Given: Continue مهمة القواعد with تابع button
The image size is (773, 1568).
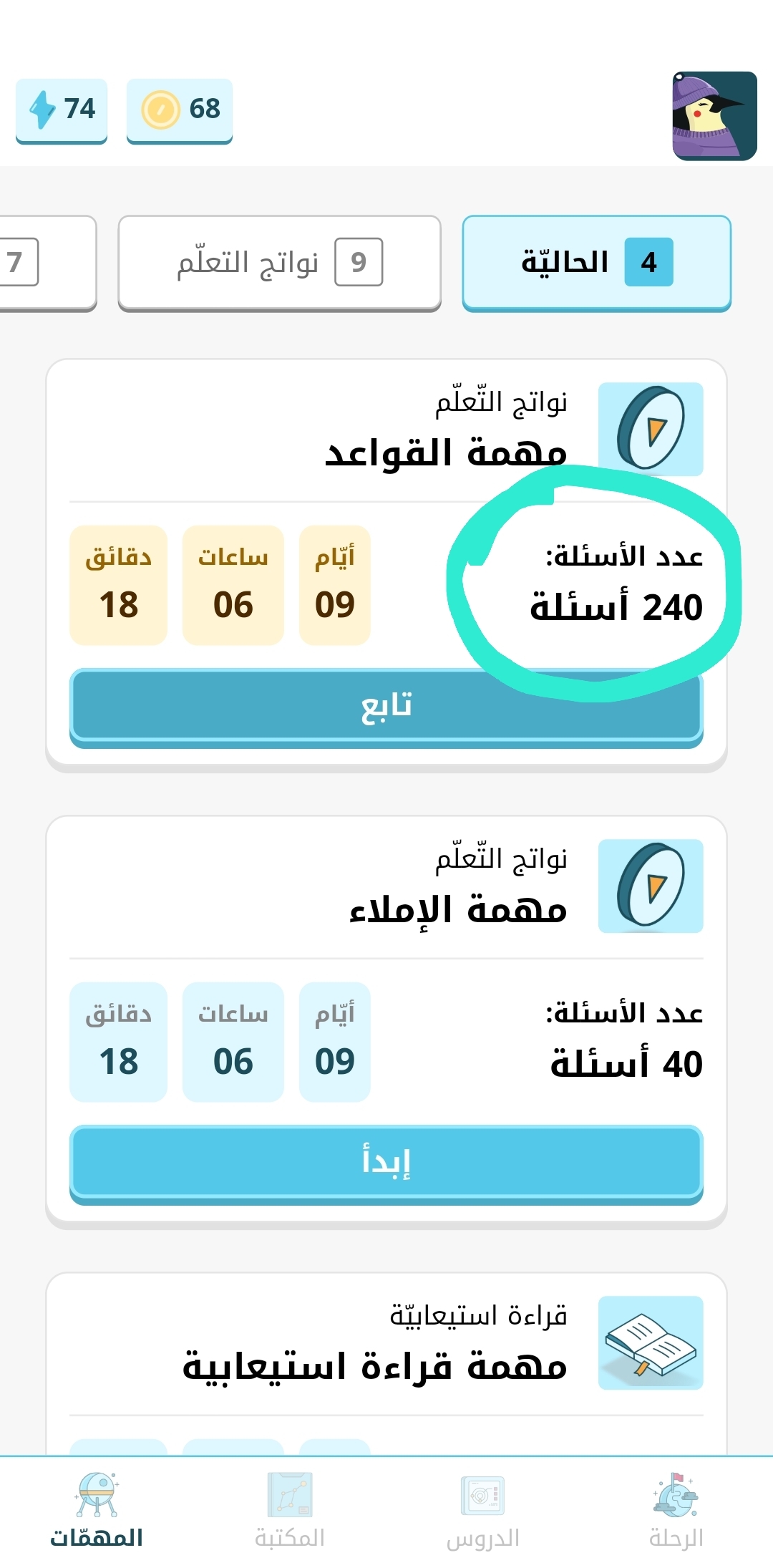Looking at the screenshot, I should (386, 706).
